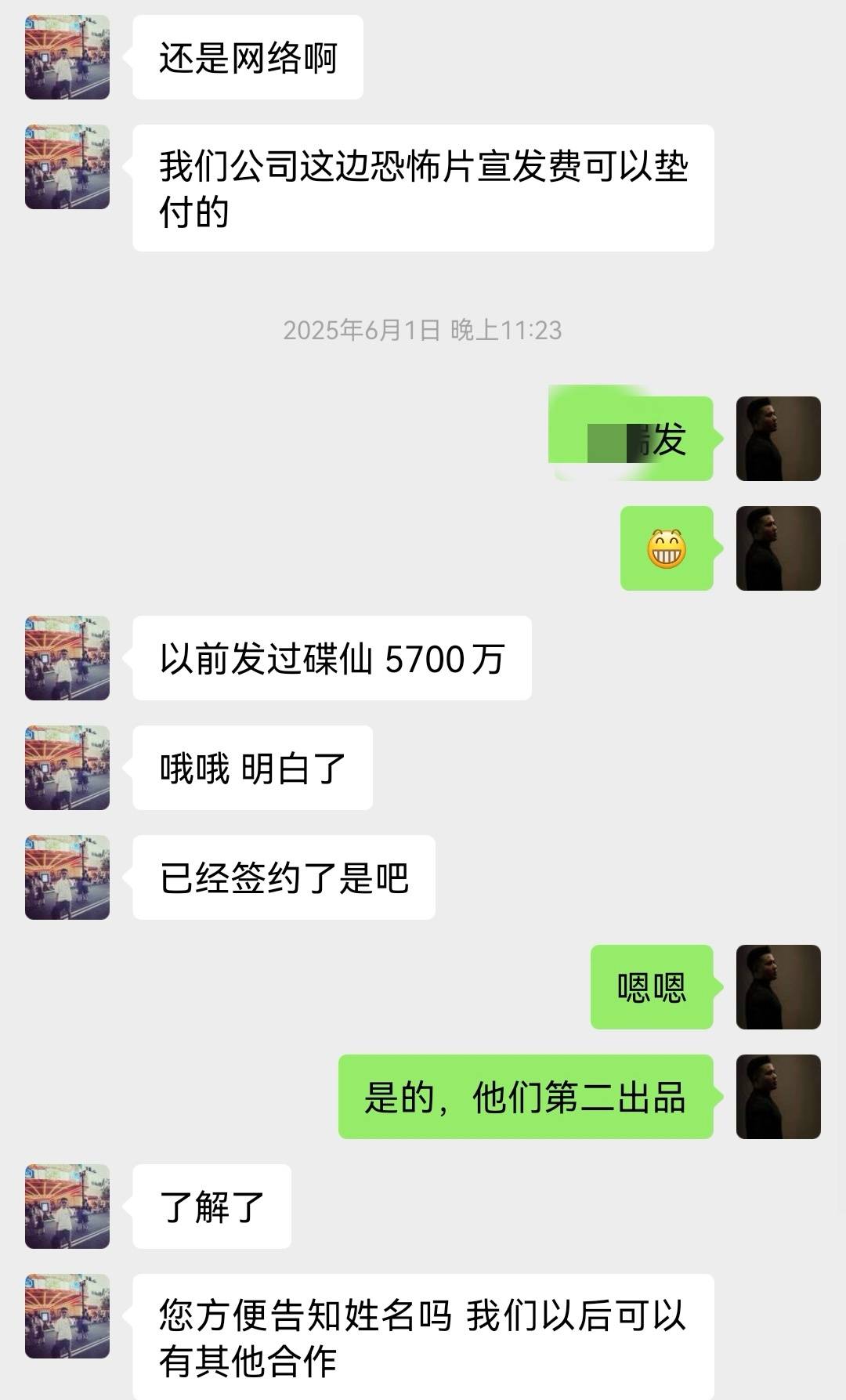Tap the avatar next to "以前发过碟仙 5700万"
Viewport: 846px width, 1400px height.
(x=67, y=658)
